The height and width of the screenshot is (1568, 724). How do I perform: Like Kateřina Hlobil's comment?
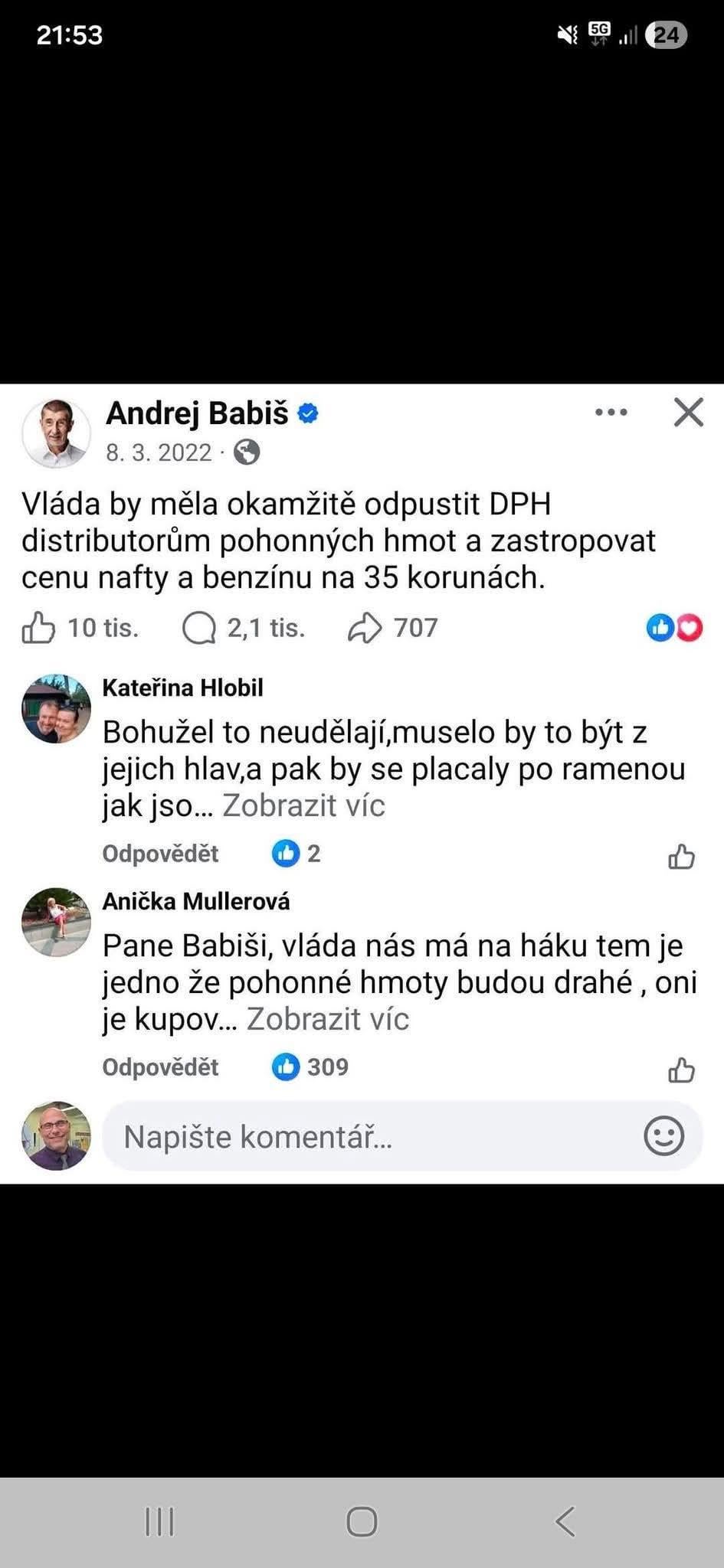[x=681, y=857]
